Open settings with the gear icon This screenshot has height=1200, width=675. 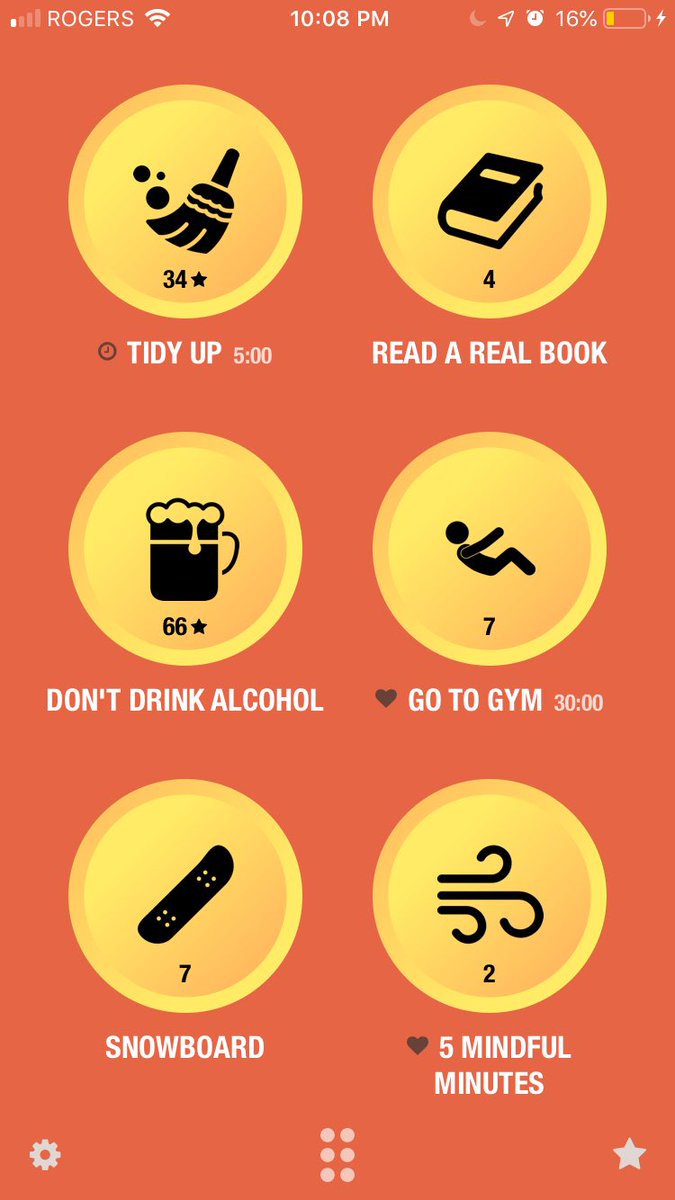tap(45, 1155)
